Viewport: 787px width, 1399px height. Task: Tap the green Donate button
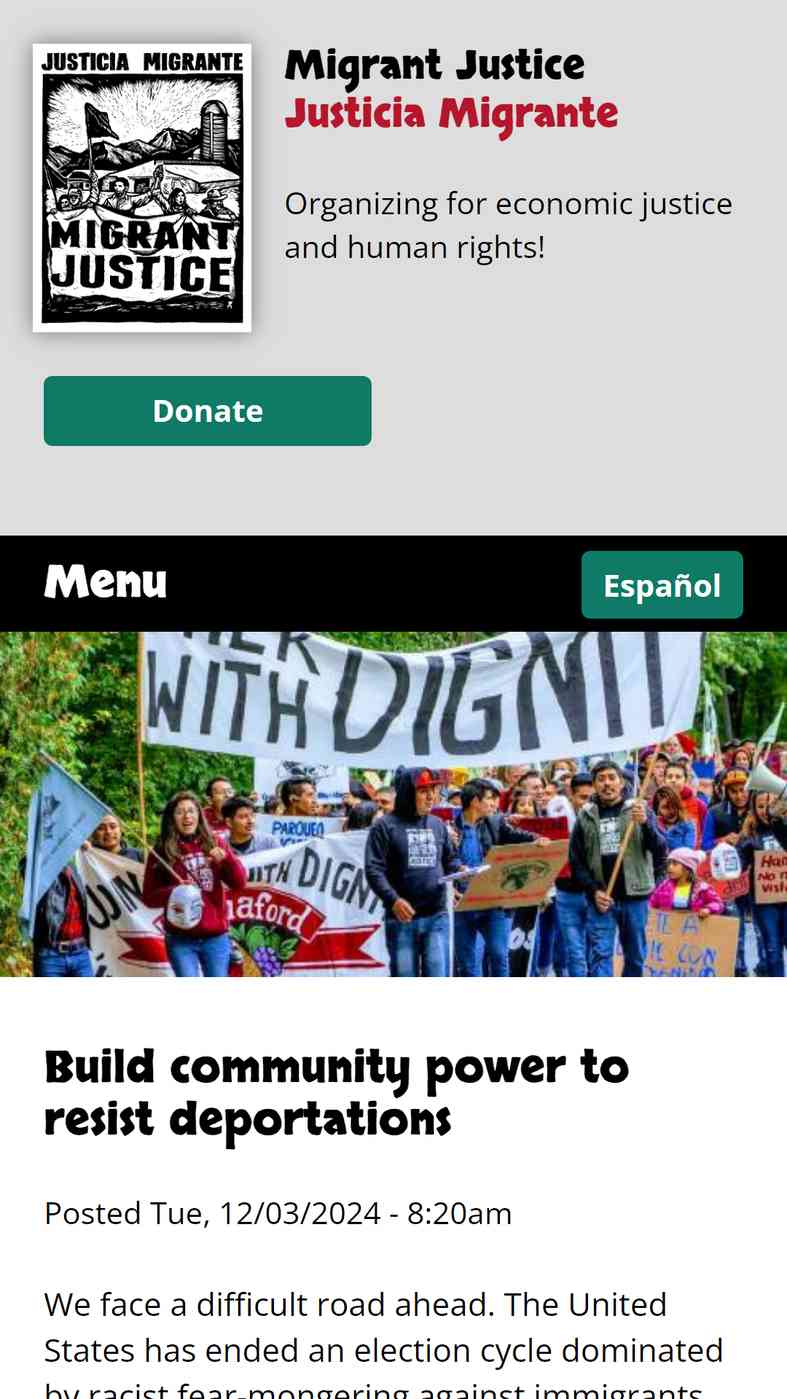(x=207, y=411)
